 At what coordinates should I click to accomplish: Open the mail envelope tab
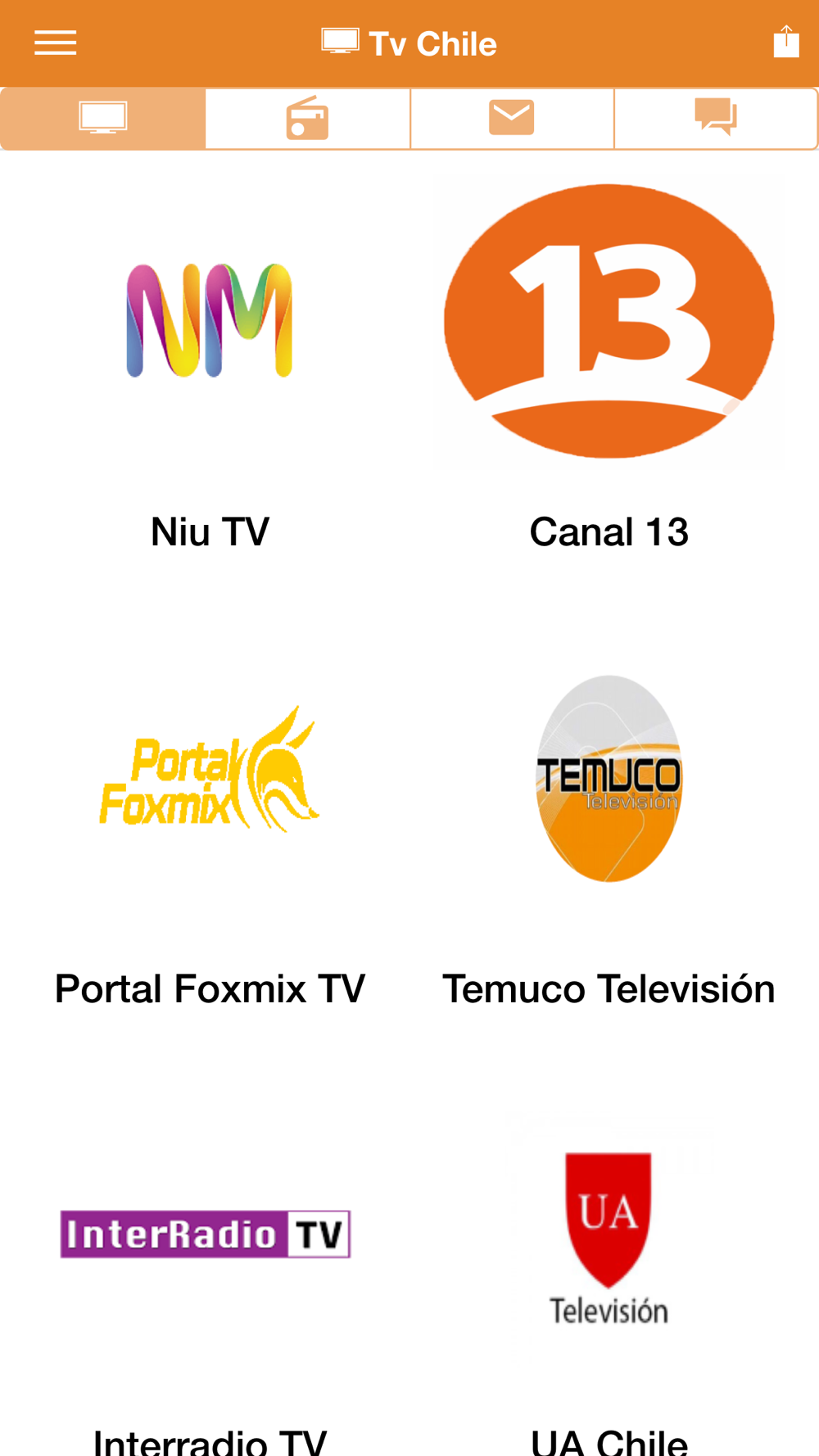[512, 119]
